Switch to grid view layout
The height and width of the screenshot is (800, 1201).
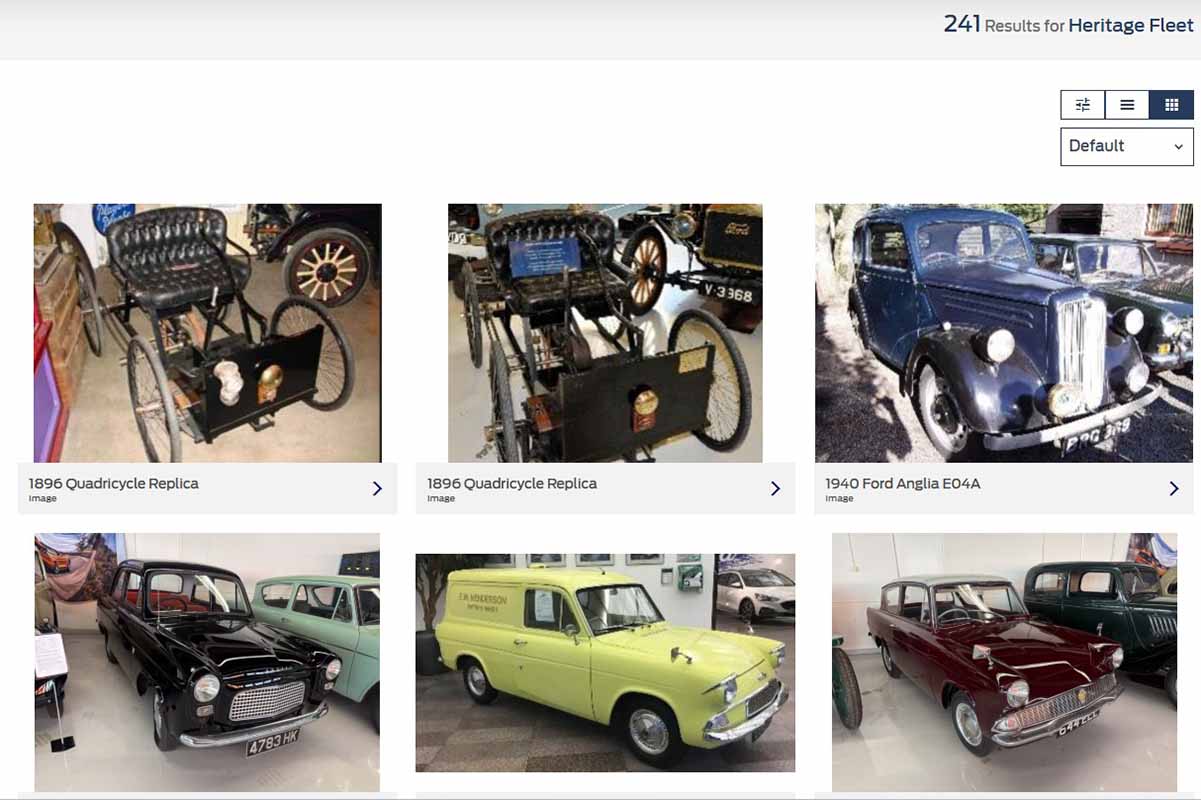pyautogui.click(x=1171, y=105)
